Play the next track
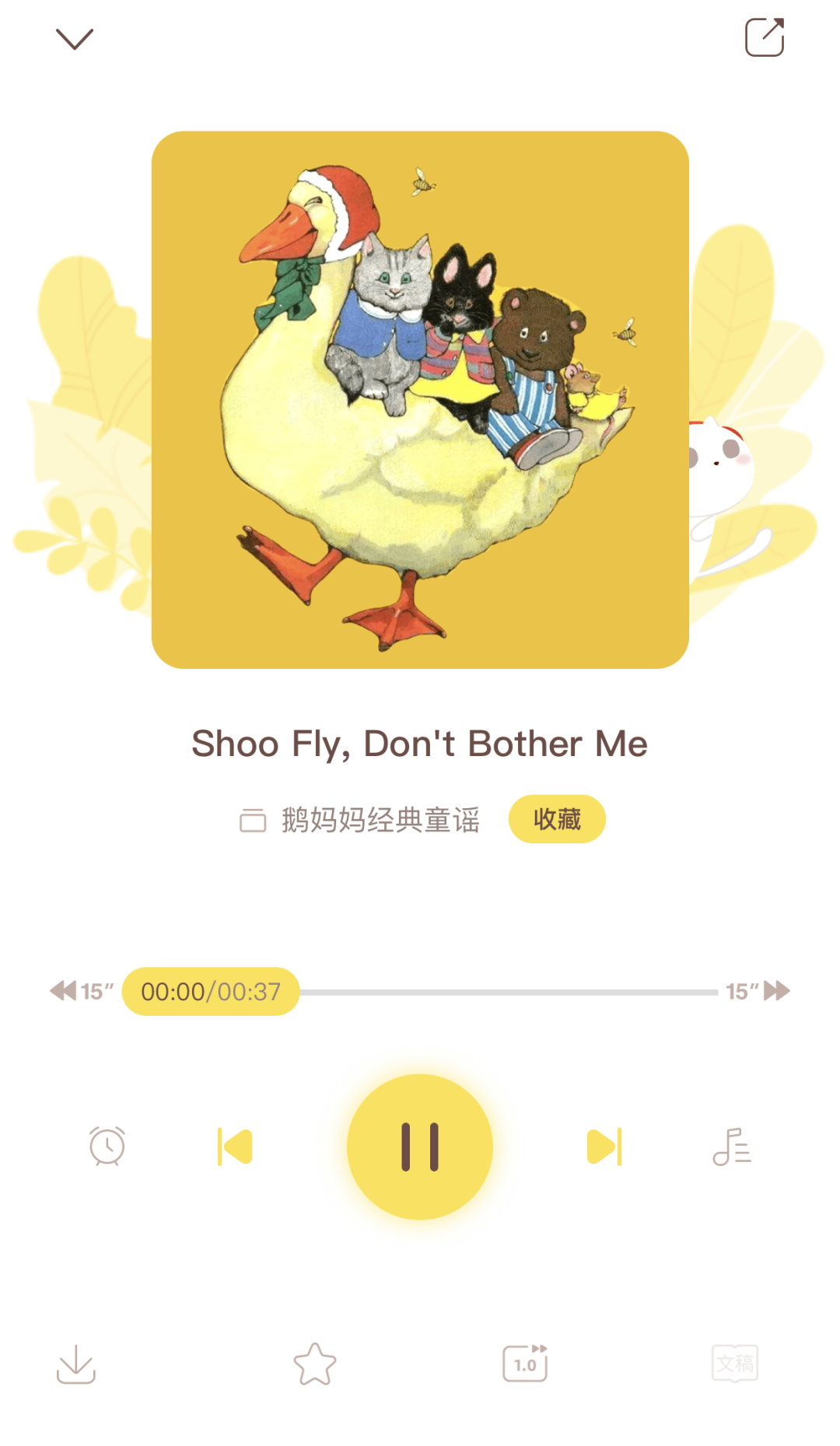The width and height of the screenshot is (840, 1446). click(x=604, y=1147)
